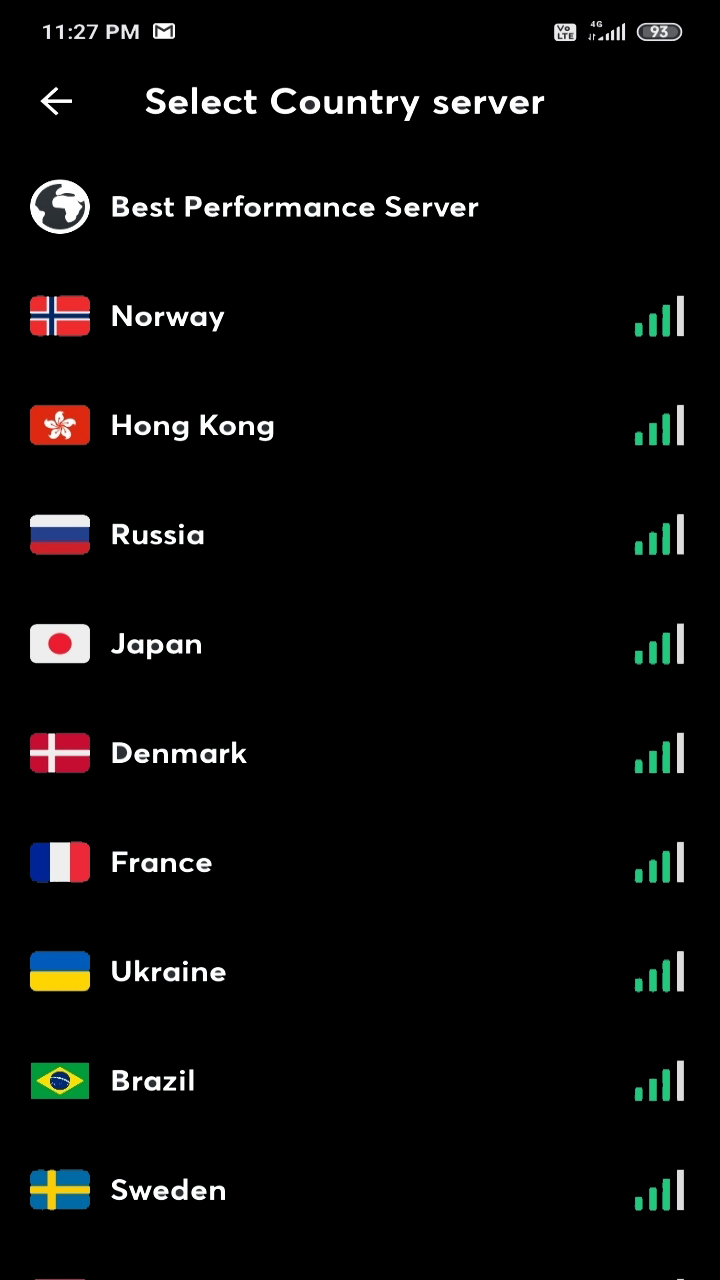Viewport: 720px width, 1280px height.
Task: Tap the signal strength bars beside Denmark
Action: 658,753
